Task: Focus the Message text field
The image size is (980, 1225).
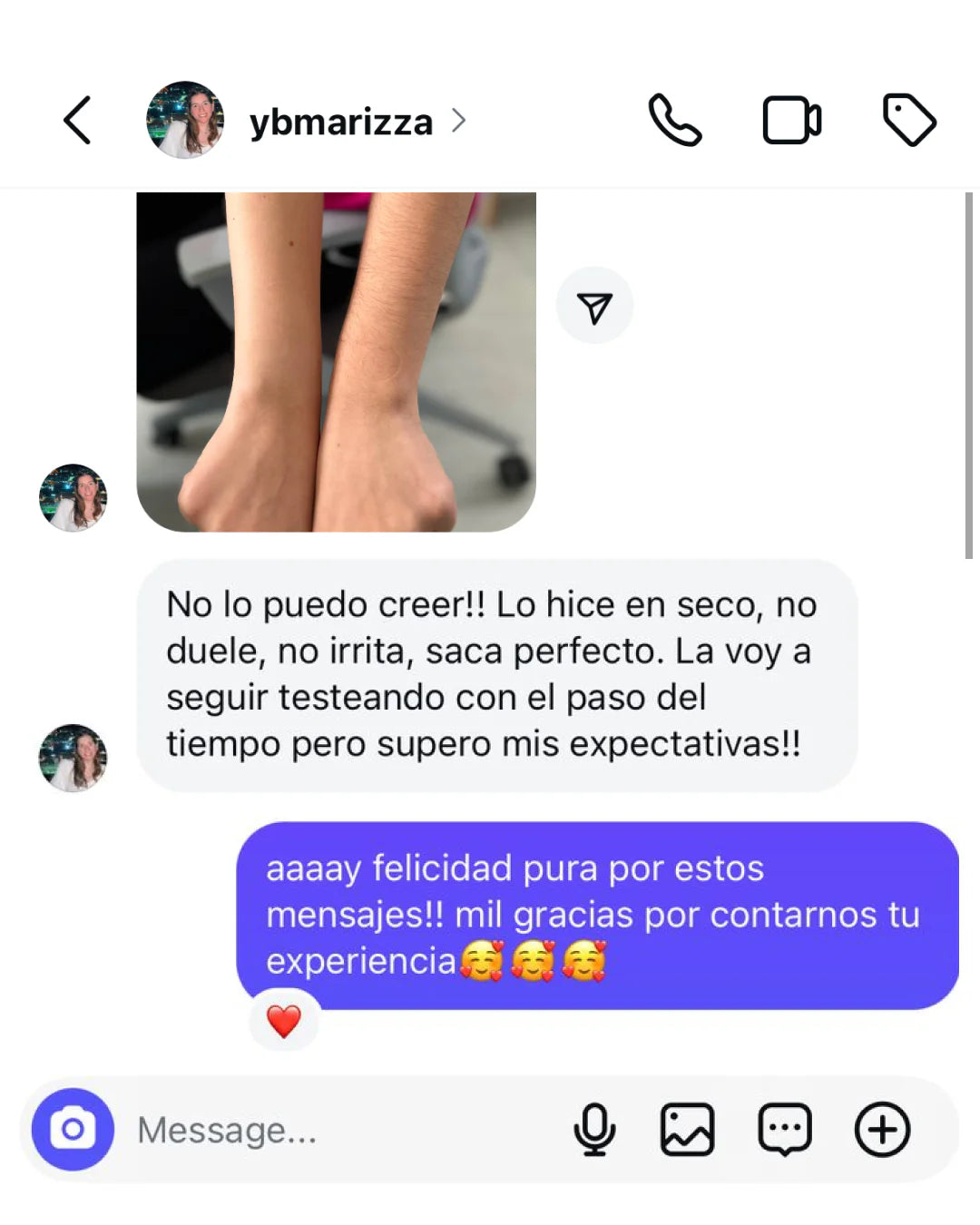Action: (x=345, y=1131)
